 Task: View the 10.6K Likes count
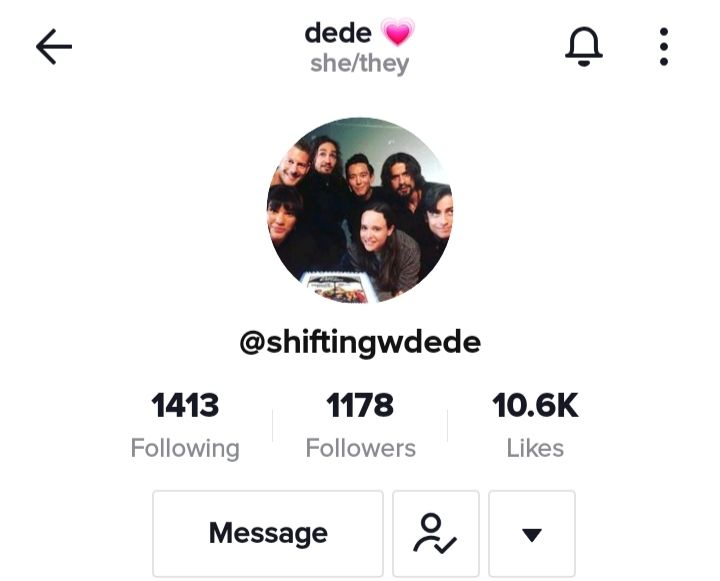[x=535, y=425]
